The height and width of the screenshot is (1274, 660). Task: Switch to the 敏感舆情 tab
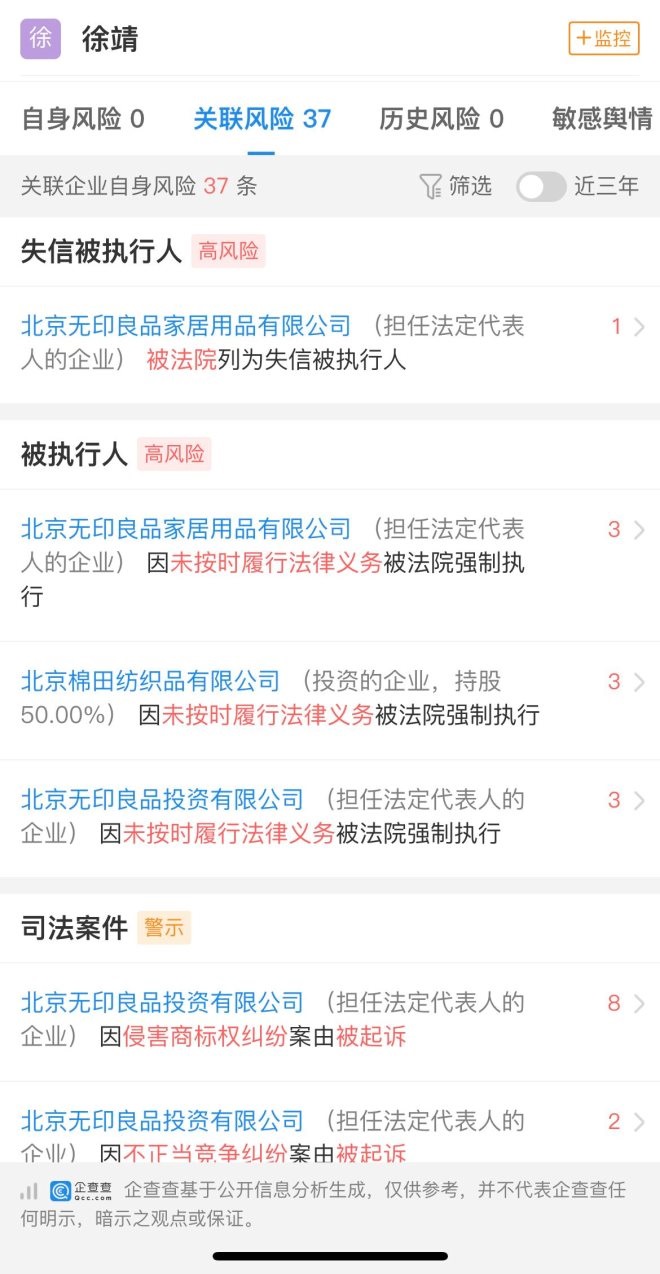coord(603,120)
